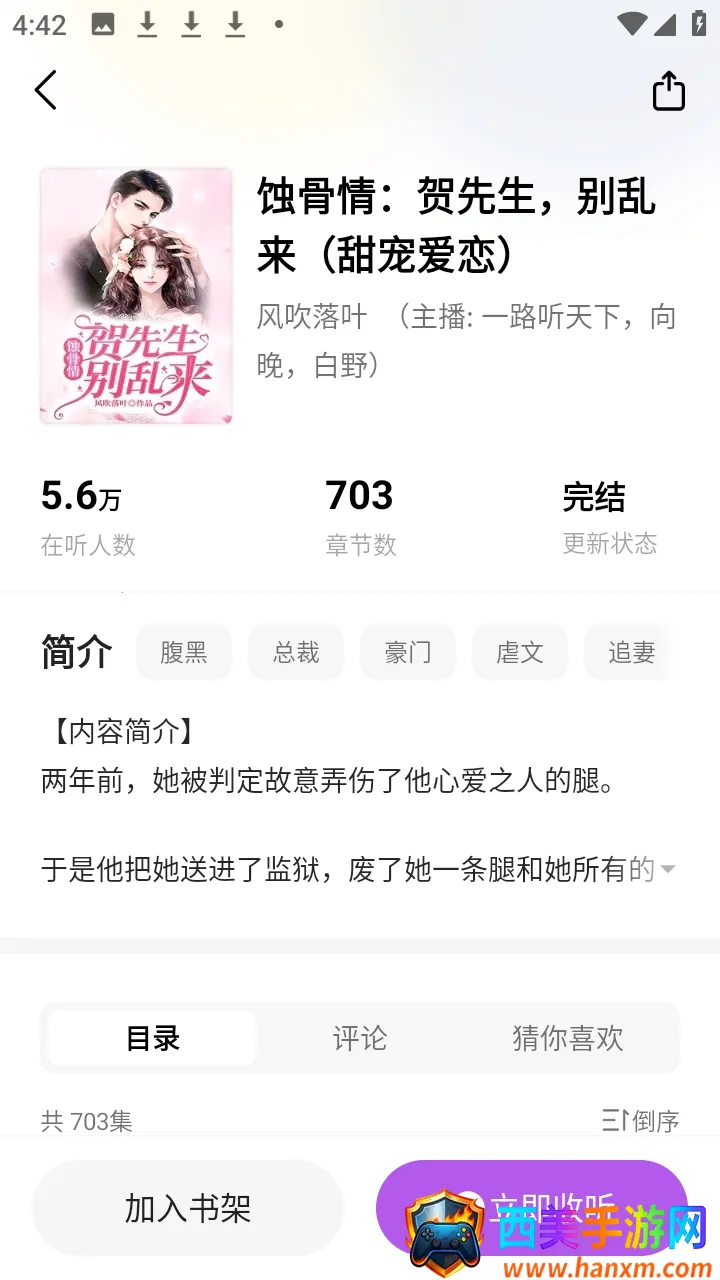Tap the 追妻 tag chip
This screenshot has width=720, height=1280.
(x=631, y=653)
